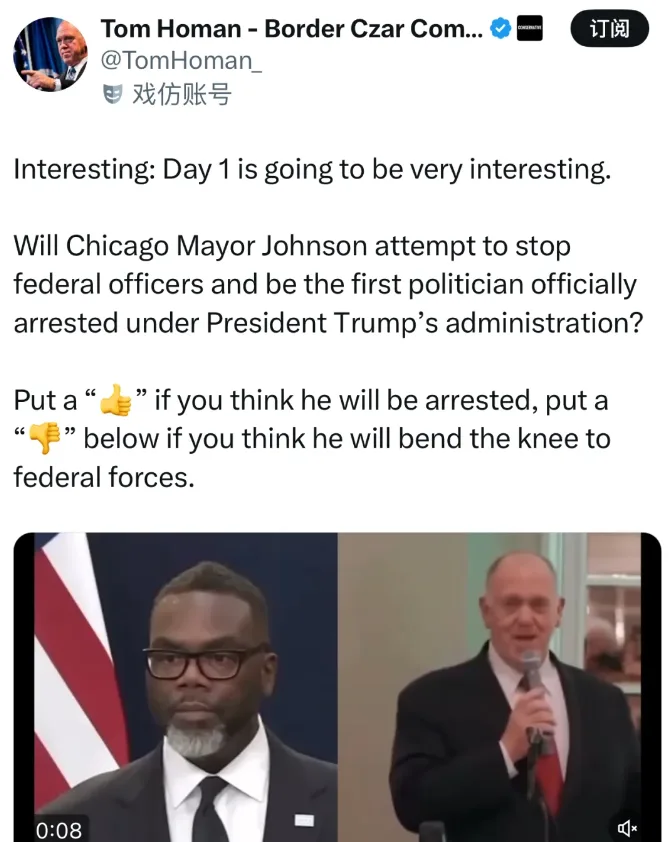This screenshot has height=842, width=669.
Task: Tap the blue verified badge
Action: pos(500,29)
